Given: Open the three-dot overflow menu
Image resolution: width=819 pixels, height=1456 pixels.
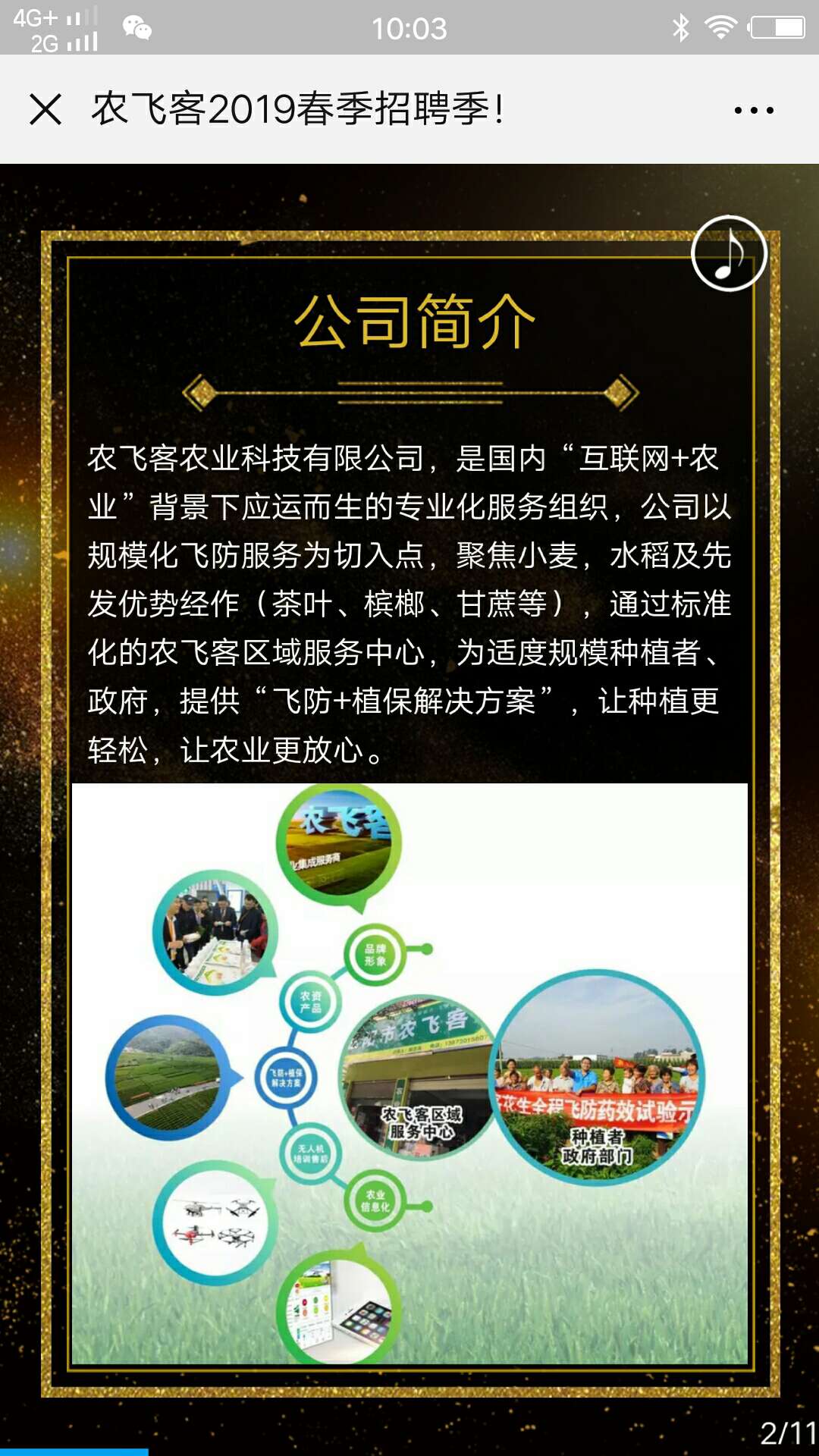Looking at the screenshot, I should [x=754, y=111].
